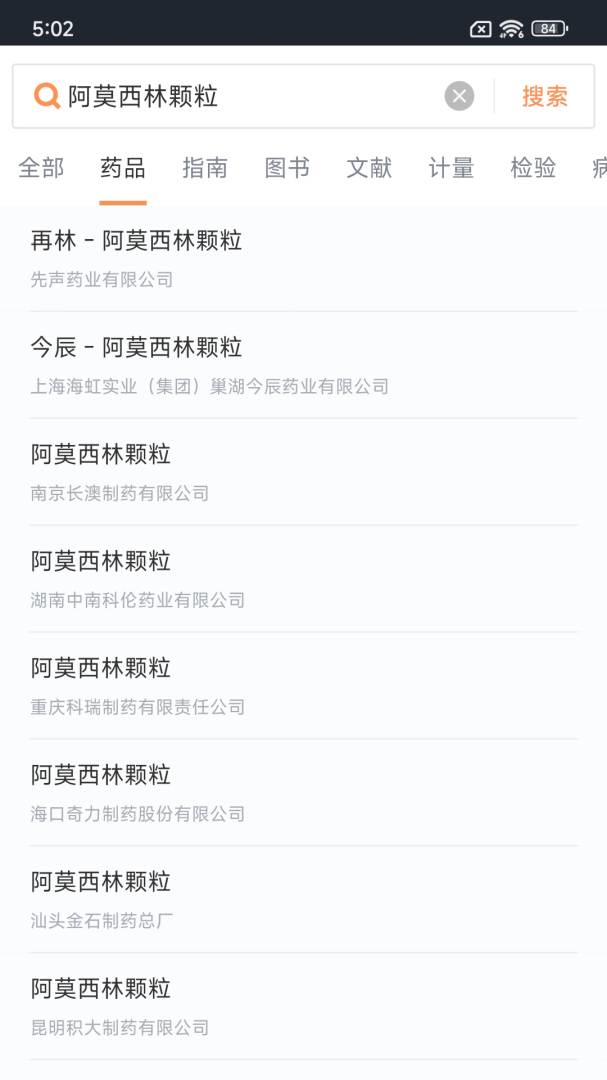Image resolution: width=607 pixels, height=1080 pixels.
Task: Open 阿莫西林颗粒 by 昆明积大制药
Action: [x=303, y=1006]
